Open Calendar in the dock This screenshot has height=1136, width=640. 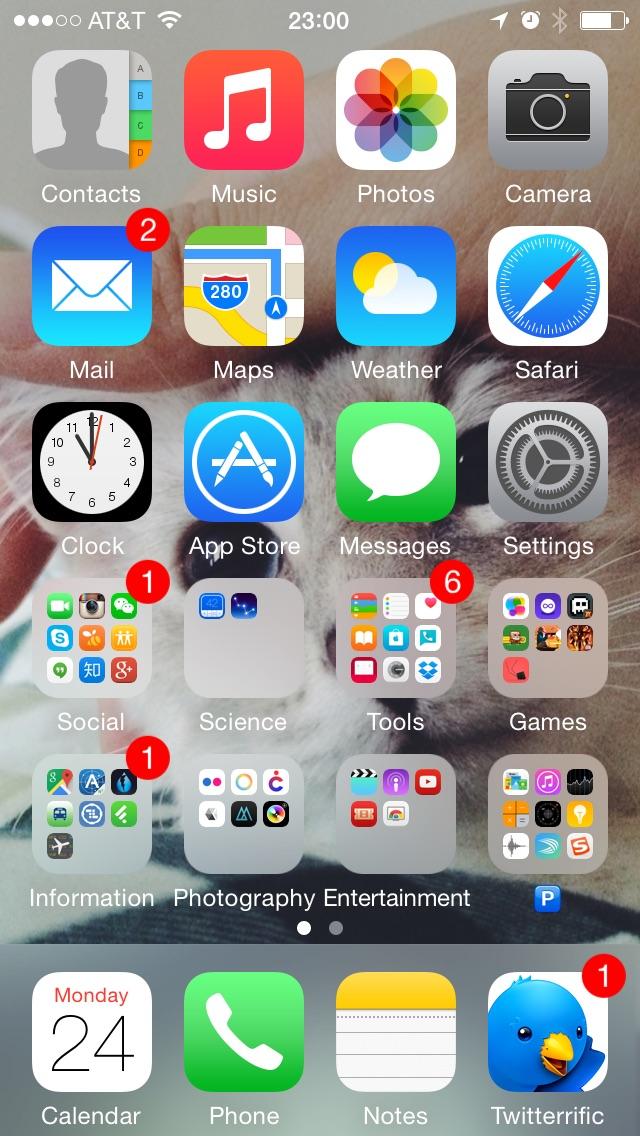pos(92,1032)
